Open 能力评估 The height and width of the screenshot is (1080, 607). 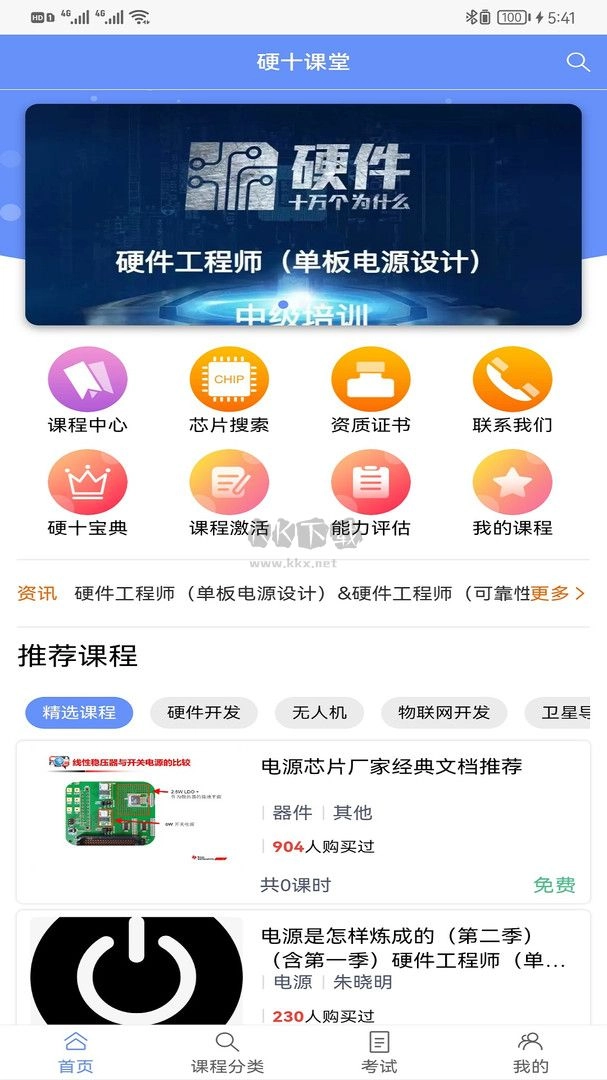[371, 494]
